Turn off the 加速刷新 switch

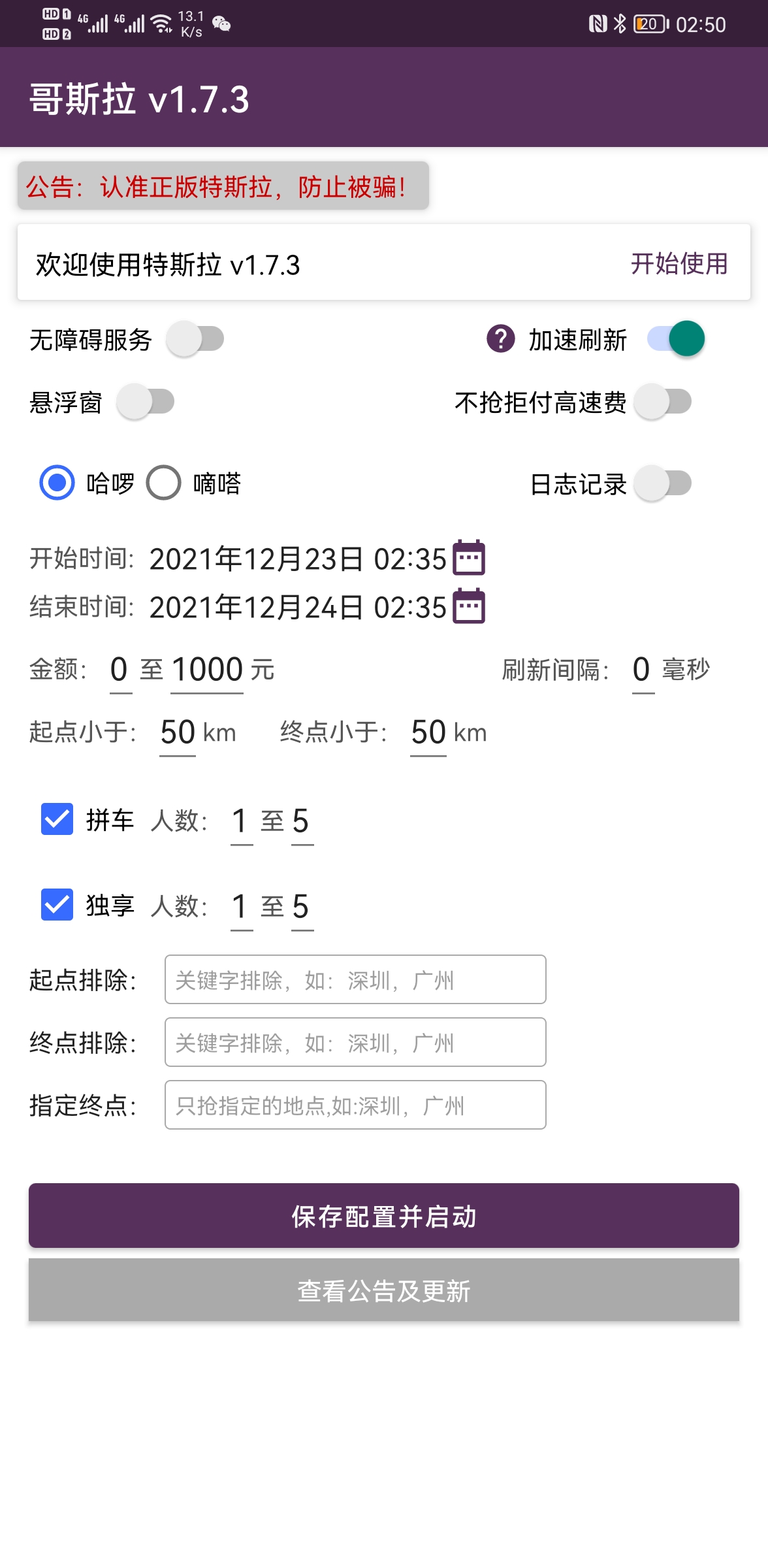coord(676,339)
